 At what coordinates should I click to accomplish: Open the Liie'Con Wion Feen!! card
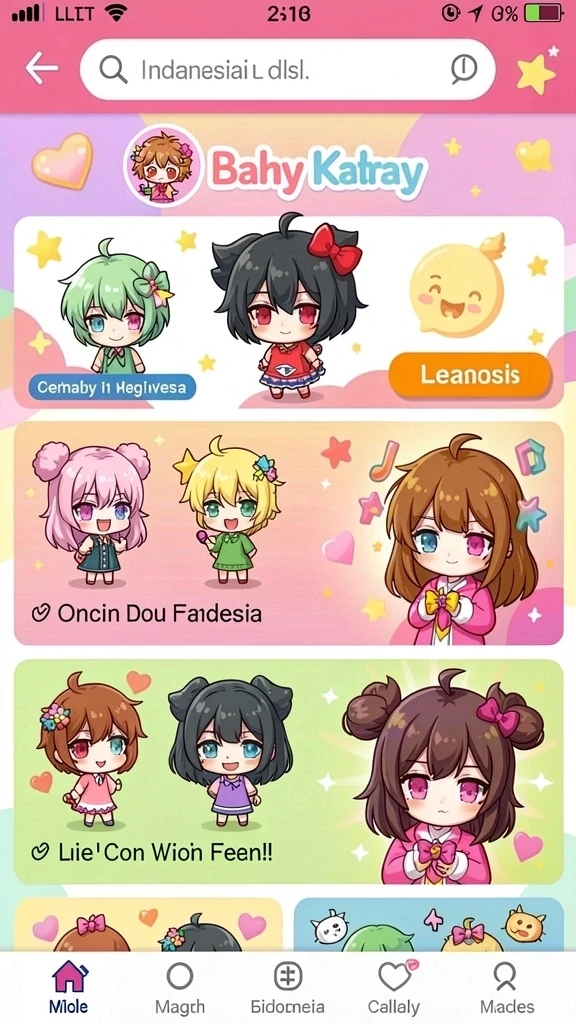click(x=288, y=772)
